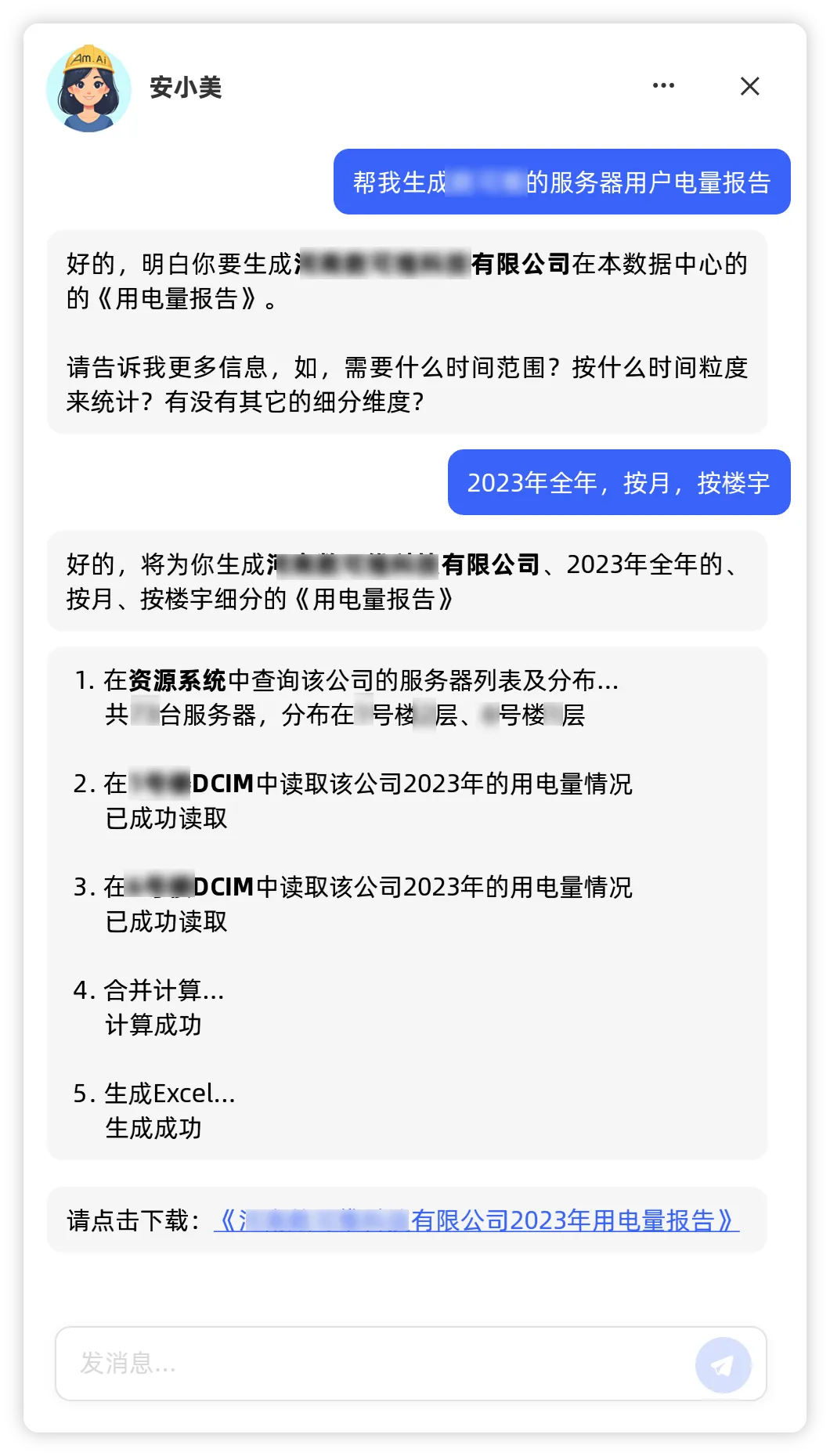Close the 安小美 chat window
This screenshot has width=830, height=1456.
click(x=749, y=86)
